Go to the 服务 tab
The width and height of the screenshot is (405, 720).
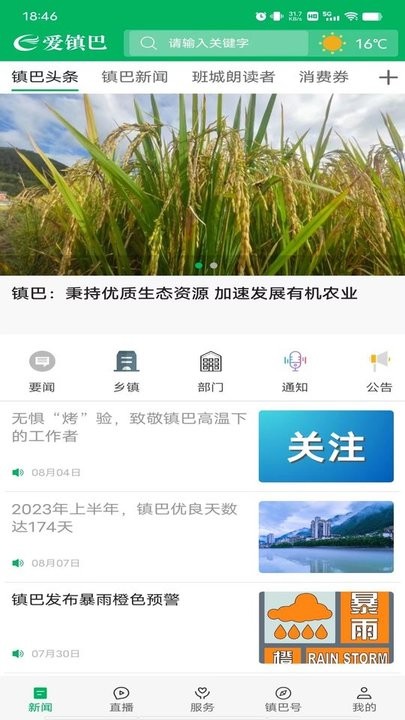click(202, 699)
